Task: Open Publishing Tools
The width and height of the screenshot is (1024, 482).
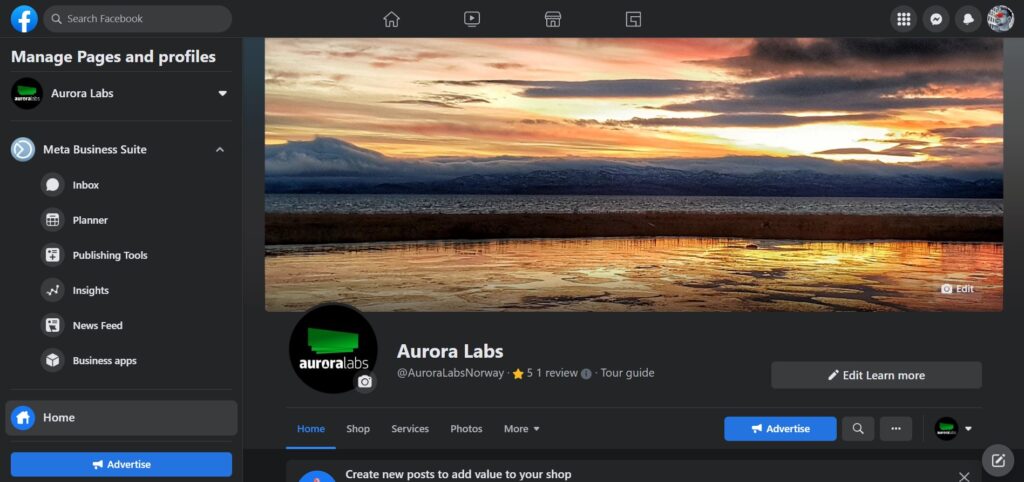Action: tap(109, 255)
